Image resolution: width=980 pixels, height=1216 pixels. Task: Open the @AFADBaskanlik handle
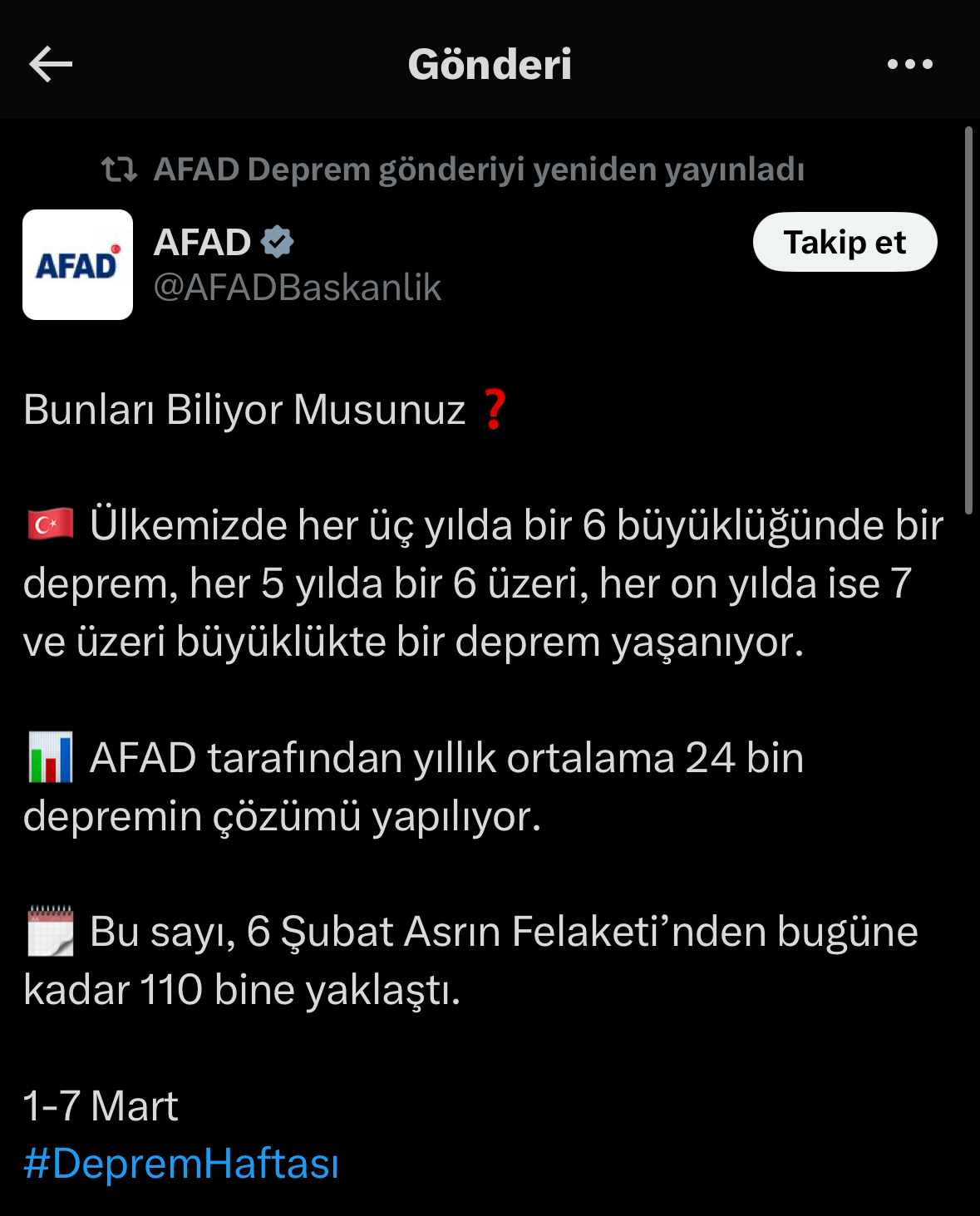[x=298, y=287]
